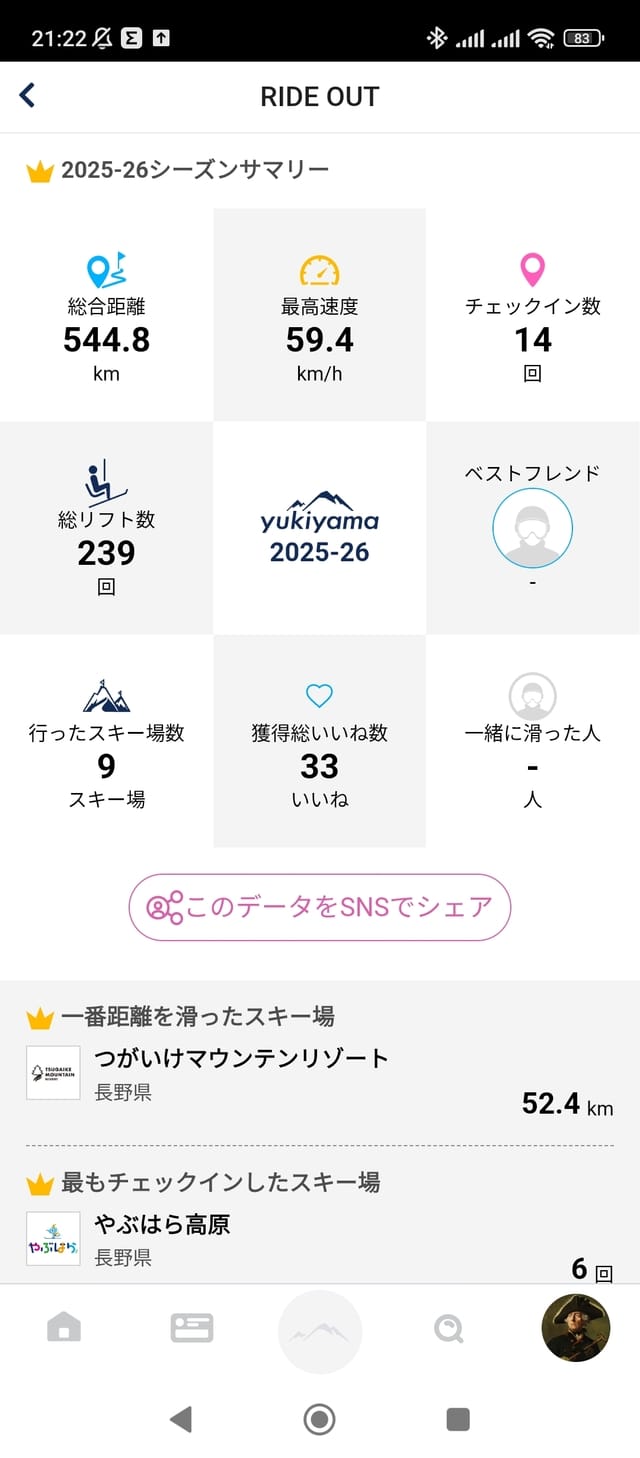Tap the system back button
This screenshot has height=1458, width=640.
tap(181, 1418)
